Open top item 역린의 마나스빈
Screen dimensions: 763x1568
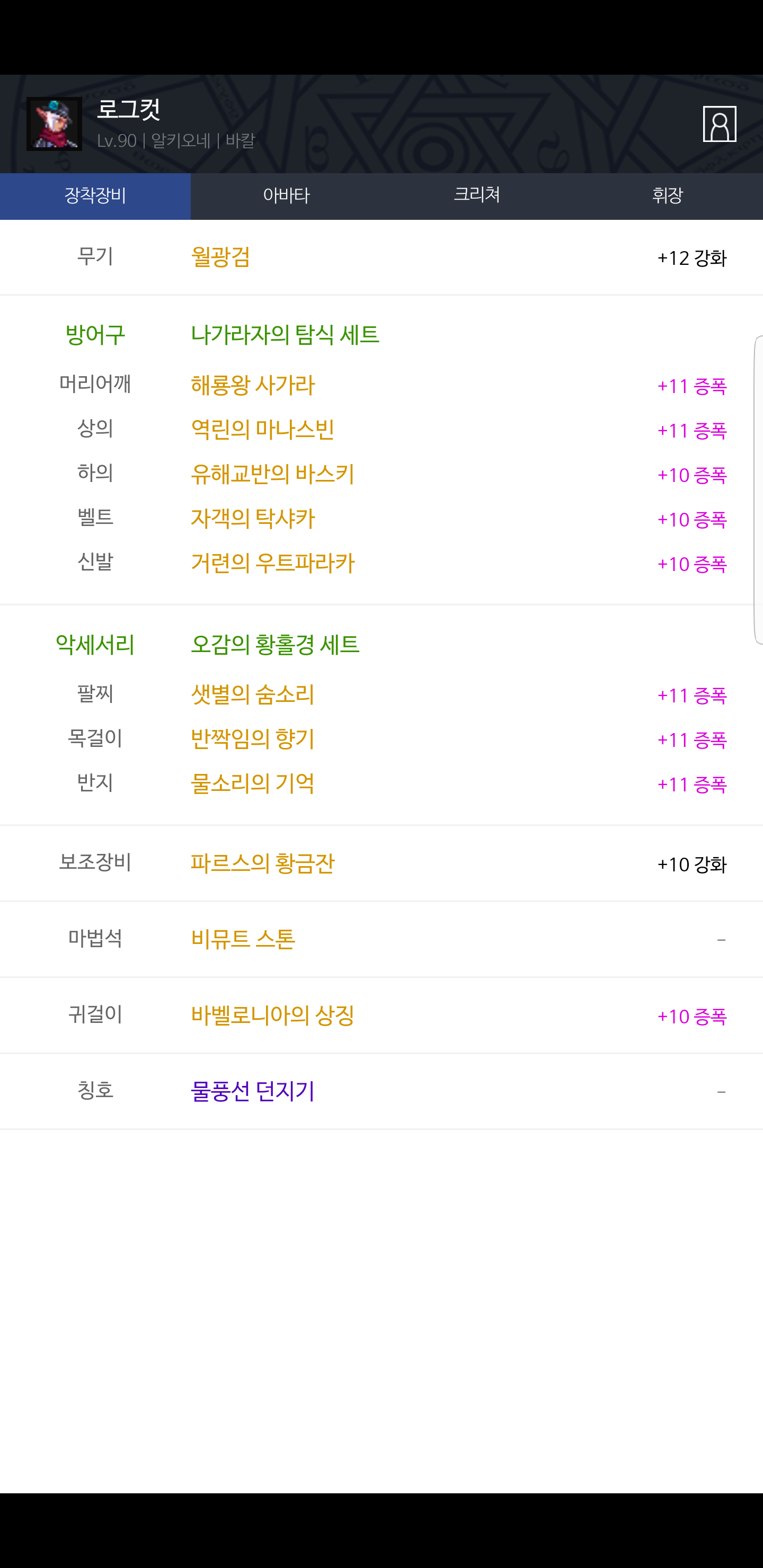click(262, 430)
